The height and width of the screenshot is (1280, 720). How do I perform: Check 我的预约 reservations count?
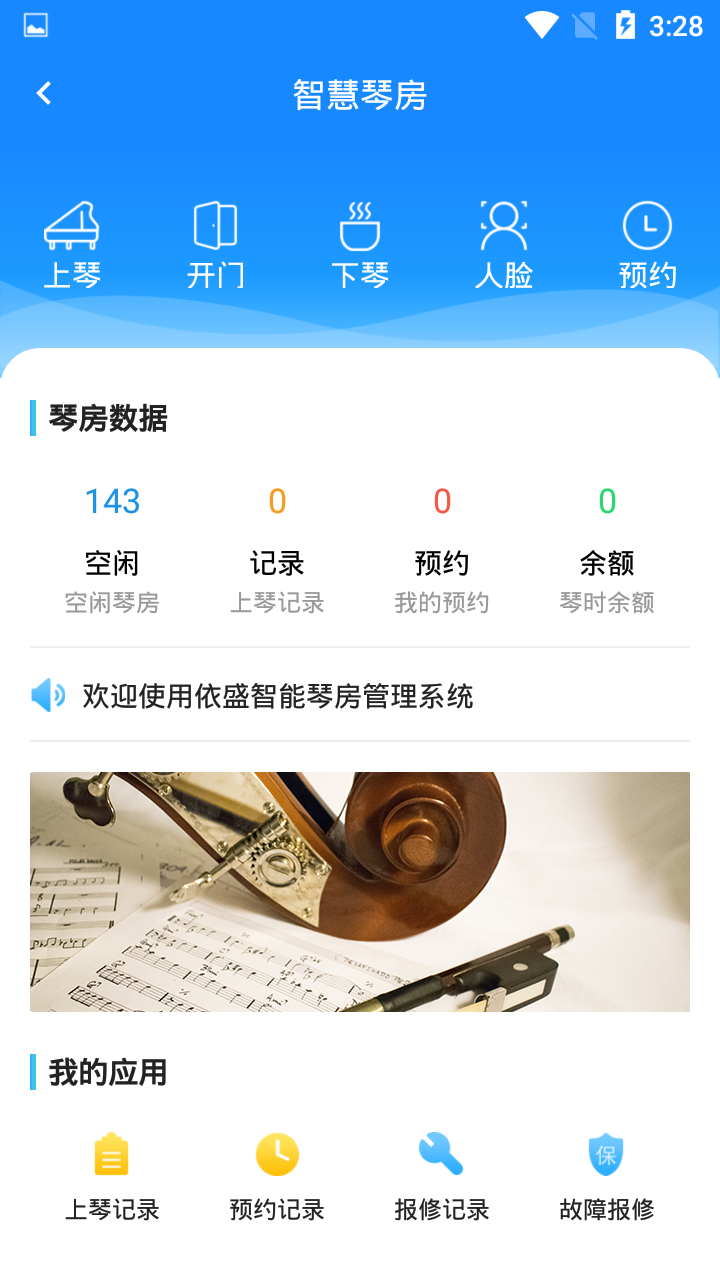pos(442,548)
